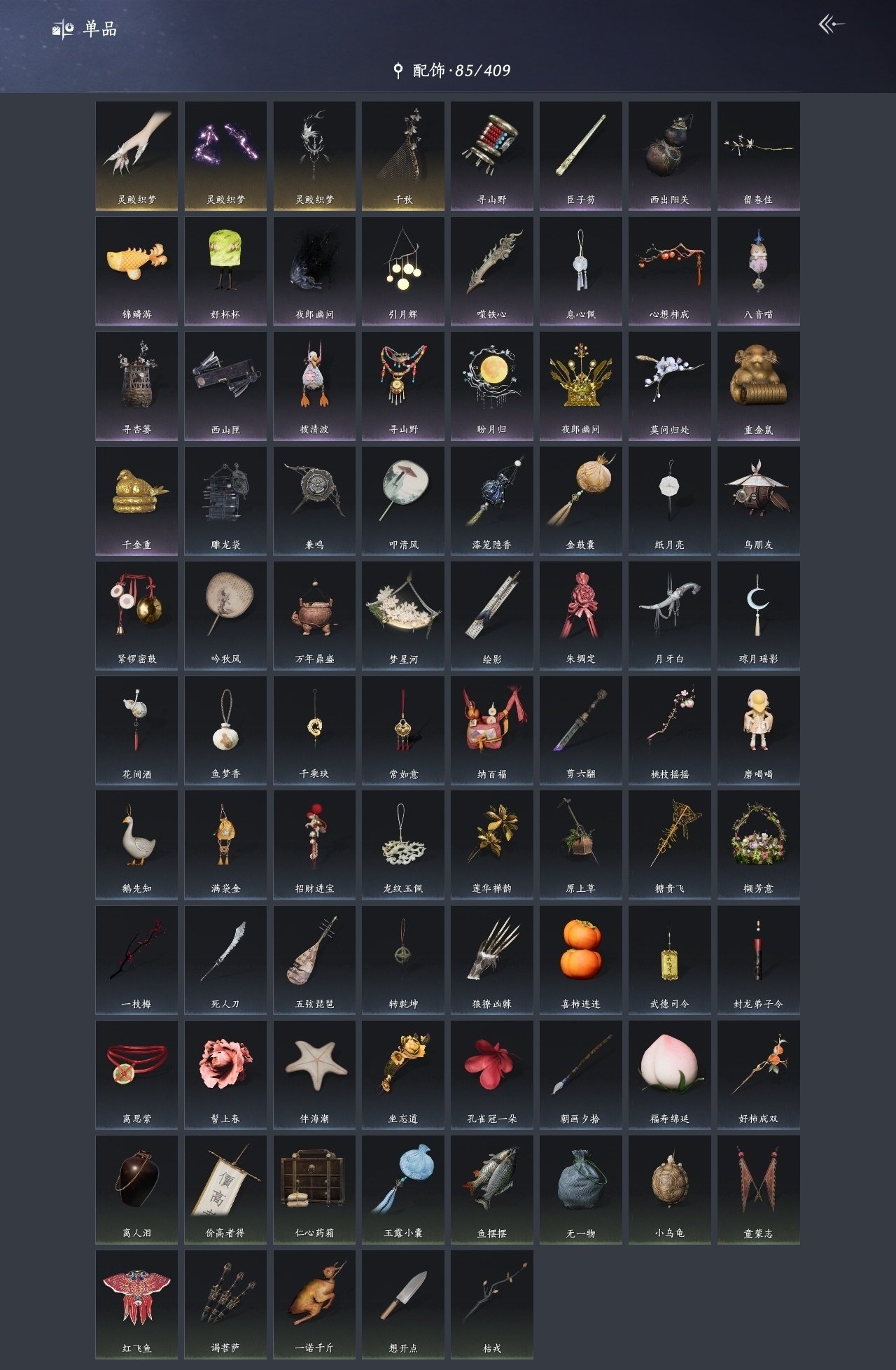Choose the 喜柿连连 persimmon item
This screenshot has height=1370, width=896.
580,959
